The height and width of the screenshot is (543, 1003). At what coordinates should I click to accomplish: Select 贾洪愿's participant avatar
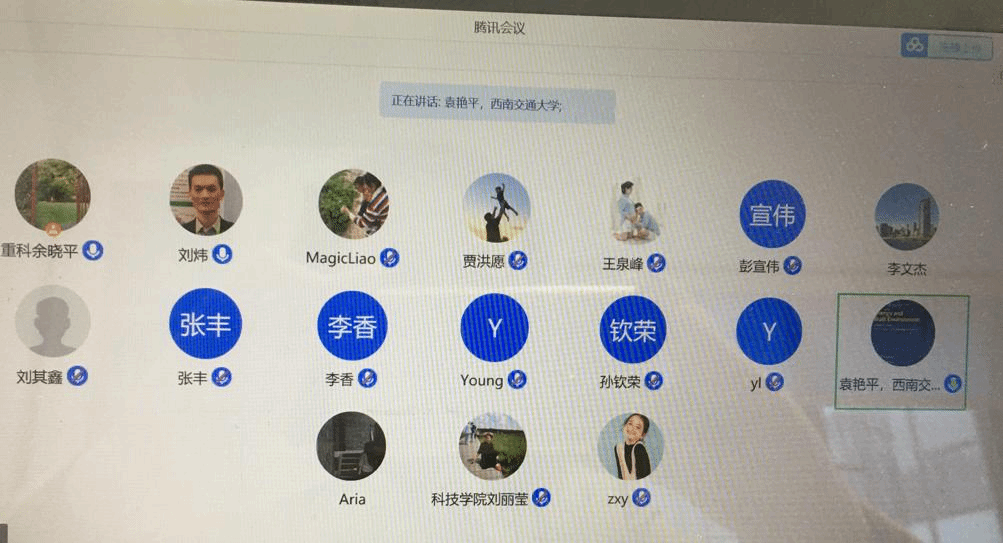coord(496,207)
